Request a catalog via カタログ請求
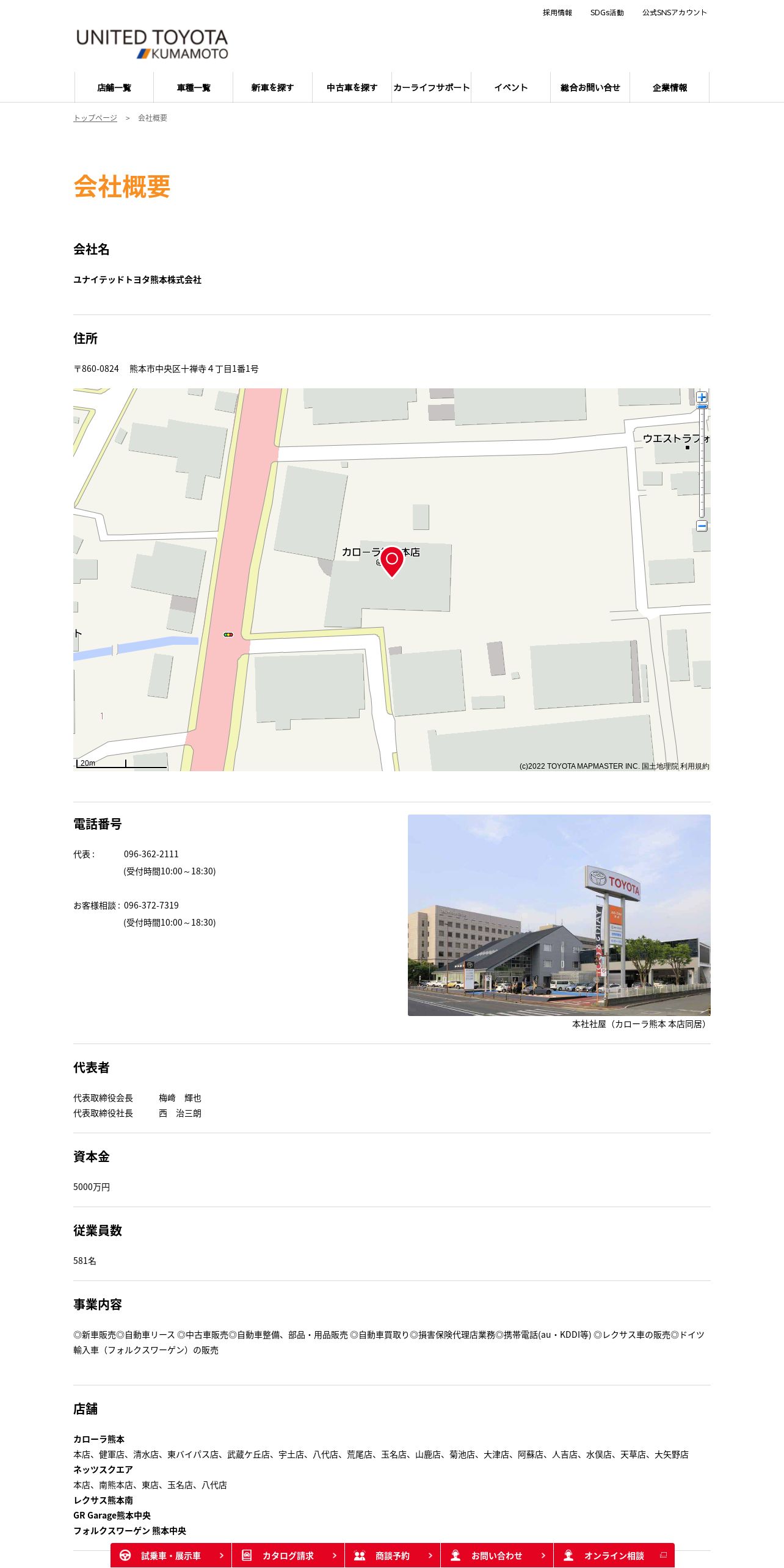 [x=288, y=1555]
